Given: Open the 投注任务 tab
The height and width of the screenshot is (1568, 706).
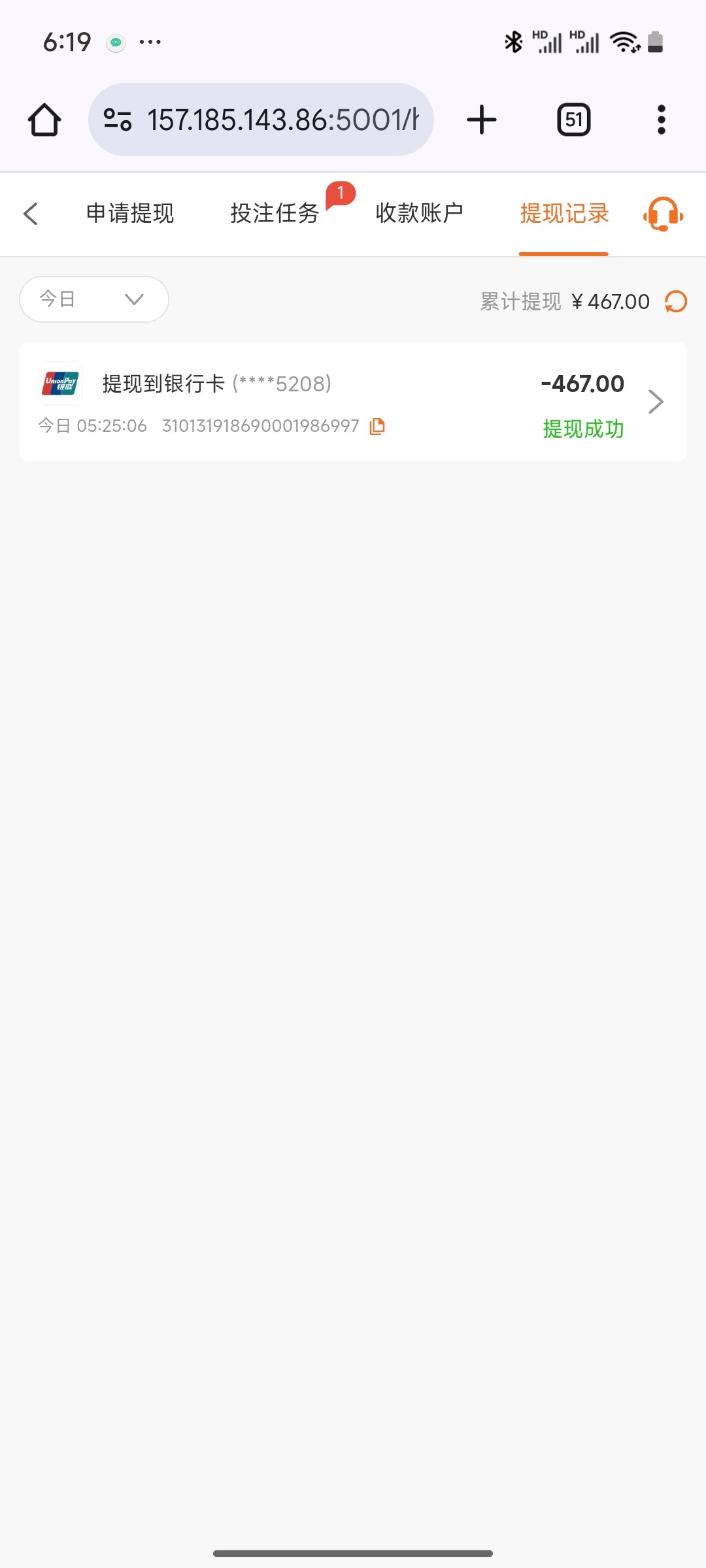Looking at the screenshot, I should (275, 214).
